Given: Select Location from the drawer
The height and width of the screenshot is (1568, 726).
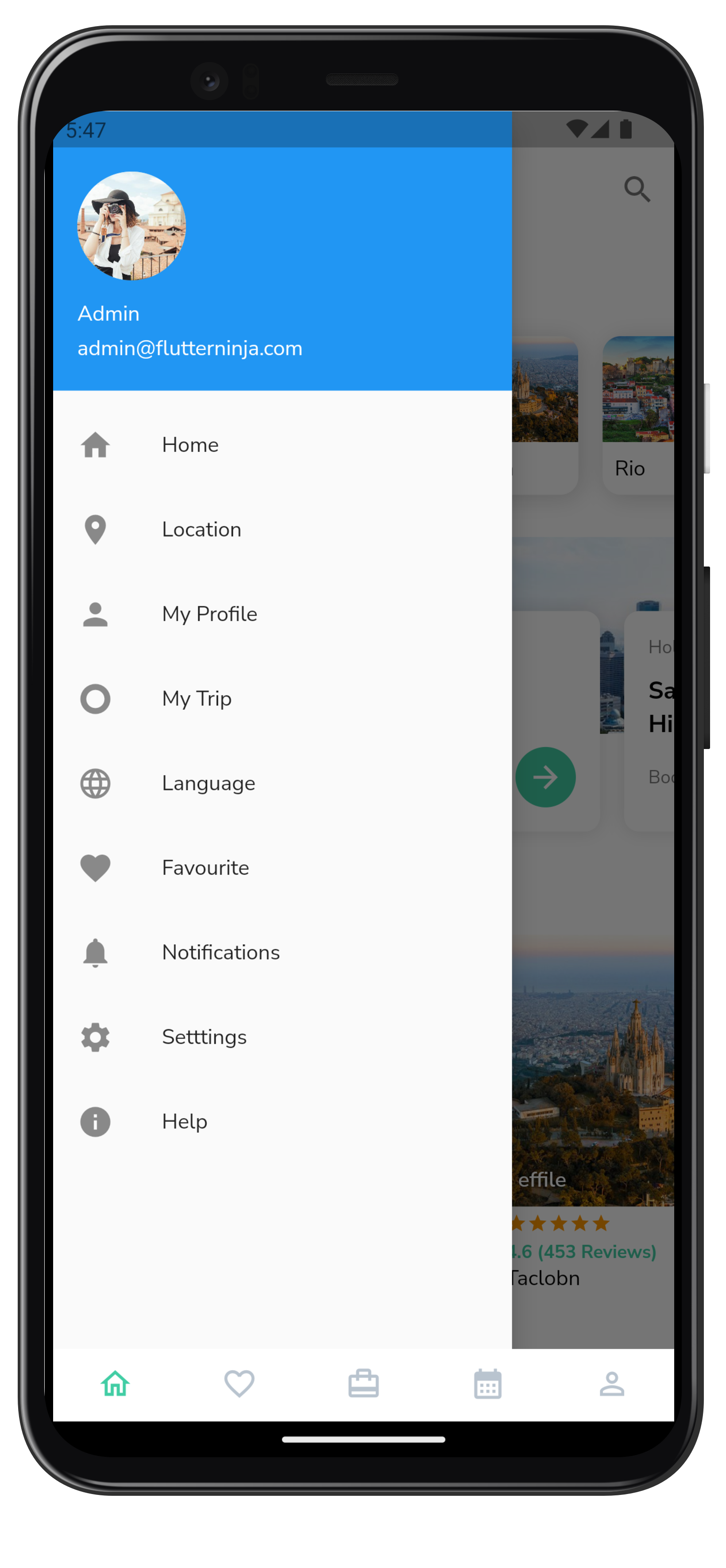Looking at the screenshot, I should [x=282, y=530].
